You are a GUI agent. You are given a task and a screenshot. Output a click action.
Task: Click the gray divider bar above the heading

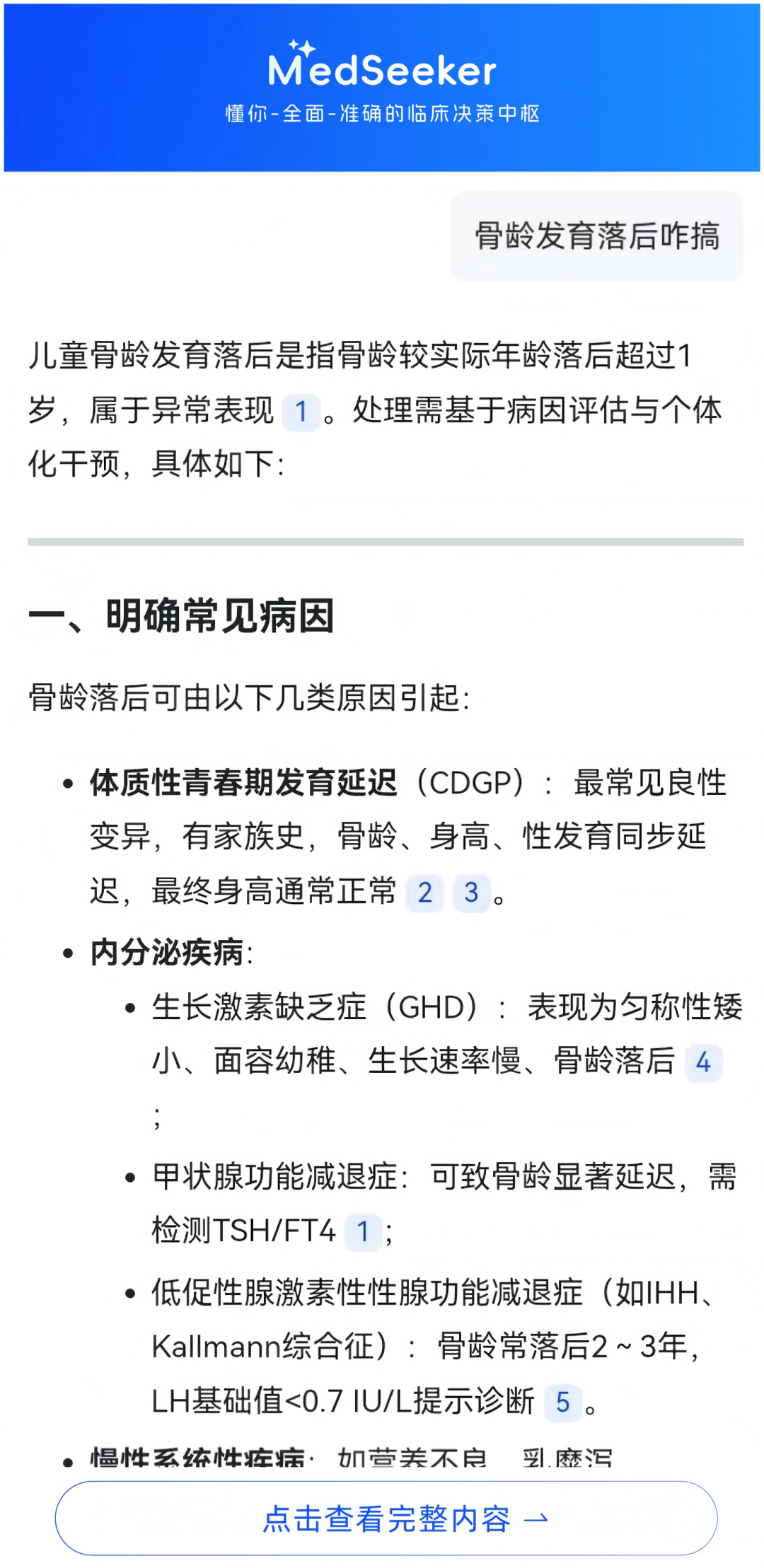pyautogui.click(x=382, y=541)
